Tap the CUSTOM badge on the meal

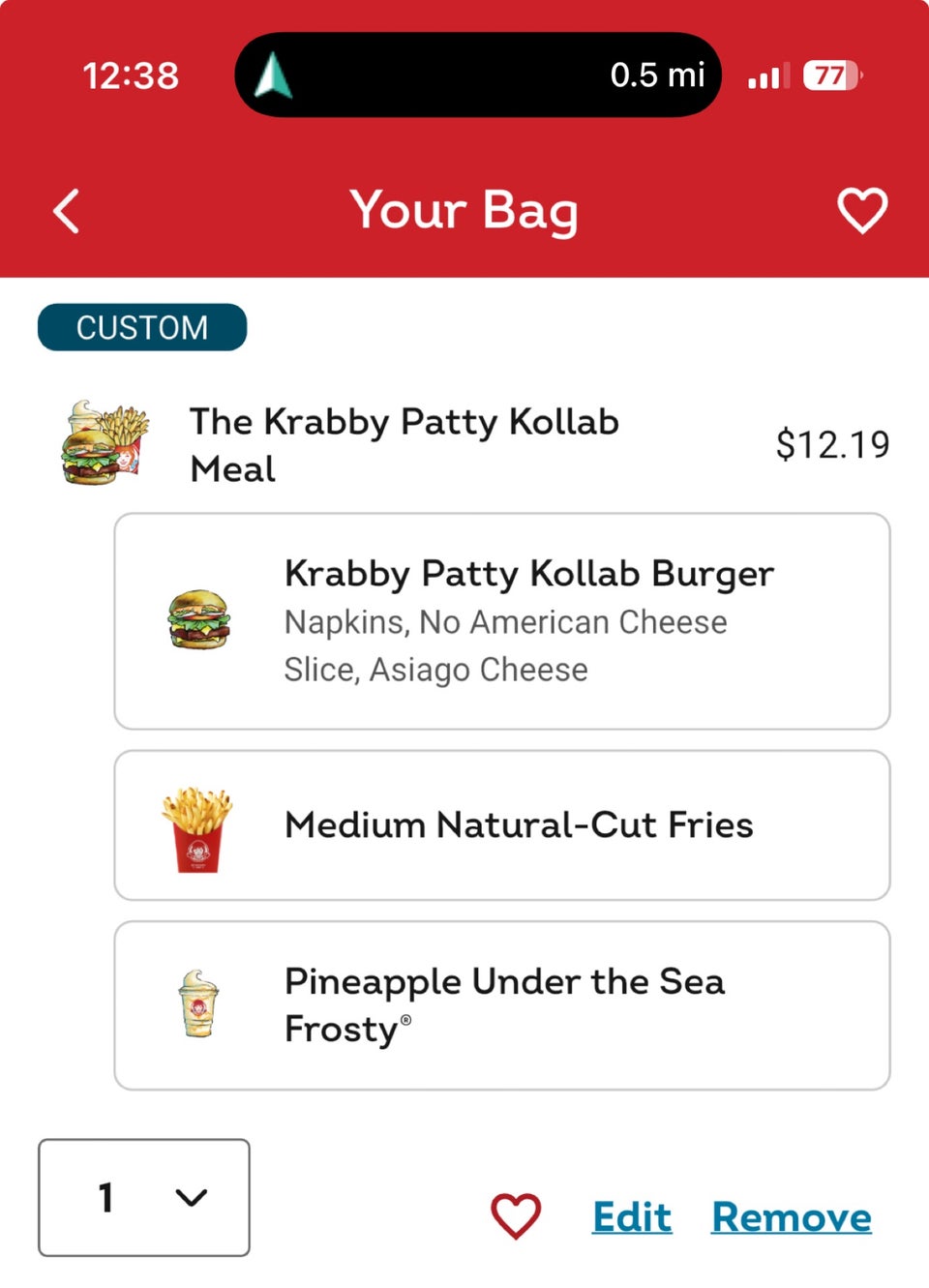pyautogui.click(x=141, y=327)
